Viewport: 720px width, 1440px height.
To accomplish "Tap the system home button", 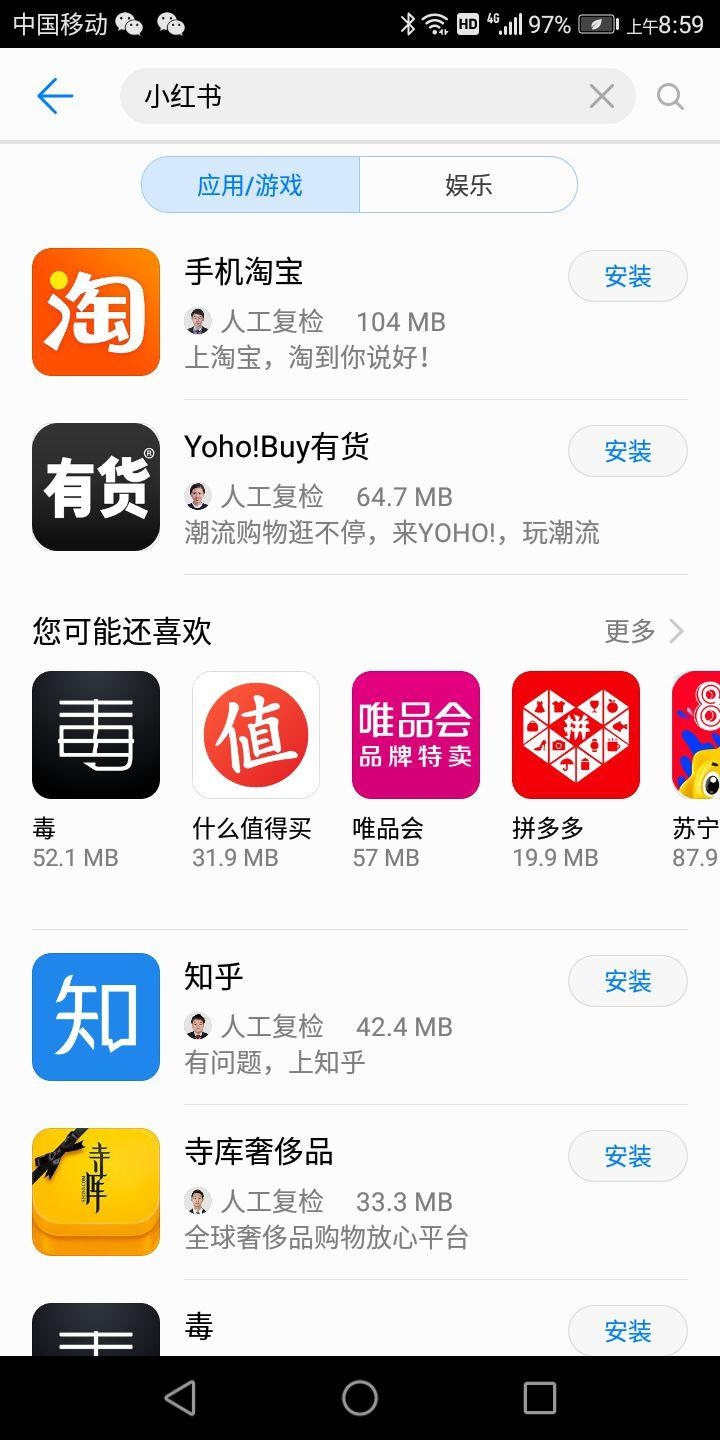I will [360, 1398].
